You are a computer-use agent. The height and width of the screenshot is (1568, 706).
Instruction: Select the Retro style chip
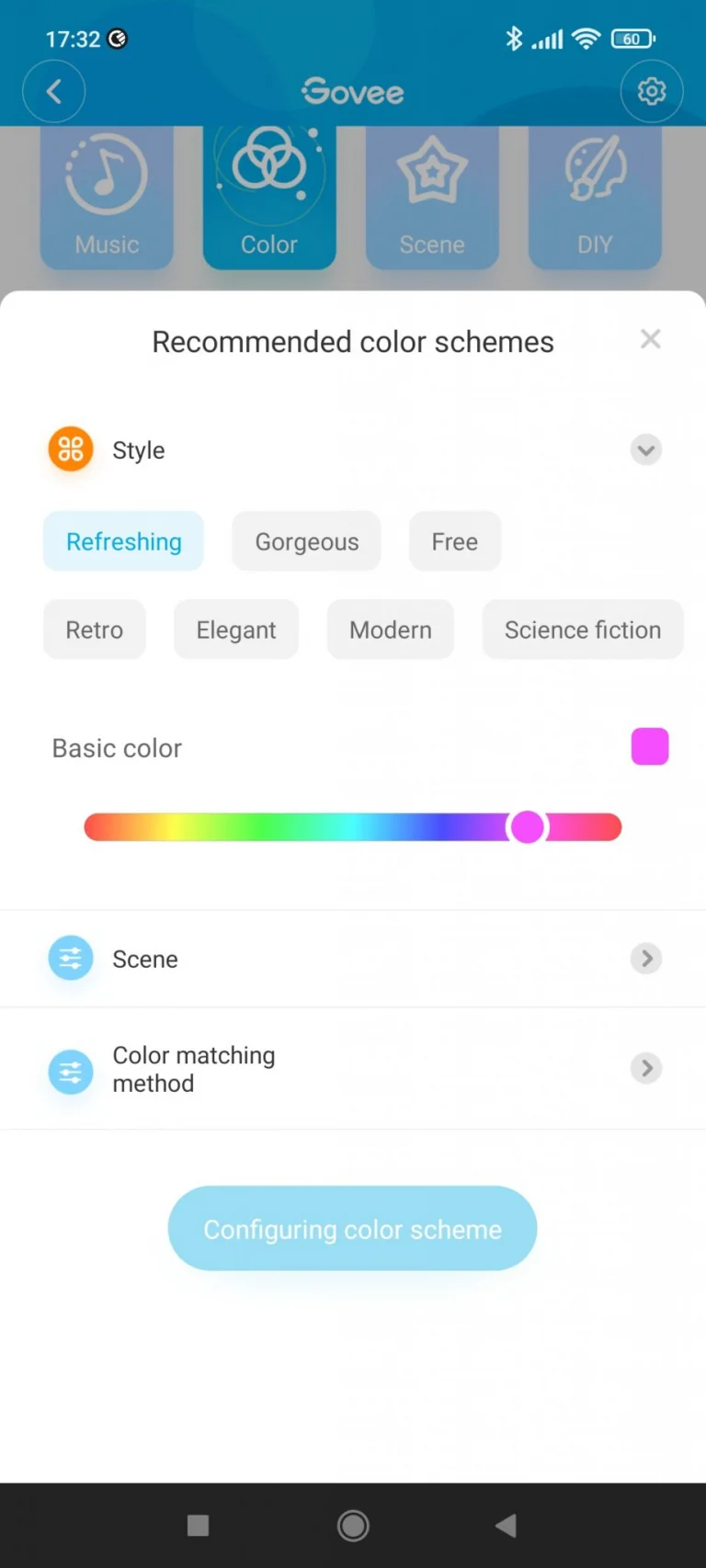coord(94,630)
